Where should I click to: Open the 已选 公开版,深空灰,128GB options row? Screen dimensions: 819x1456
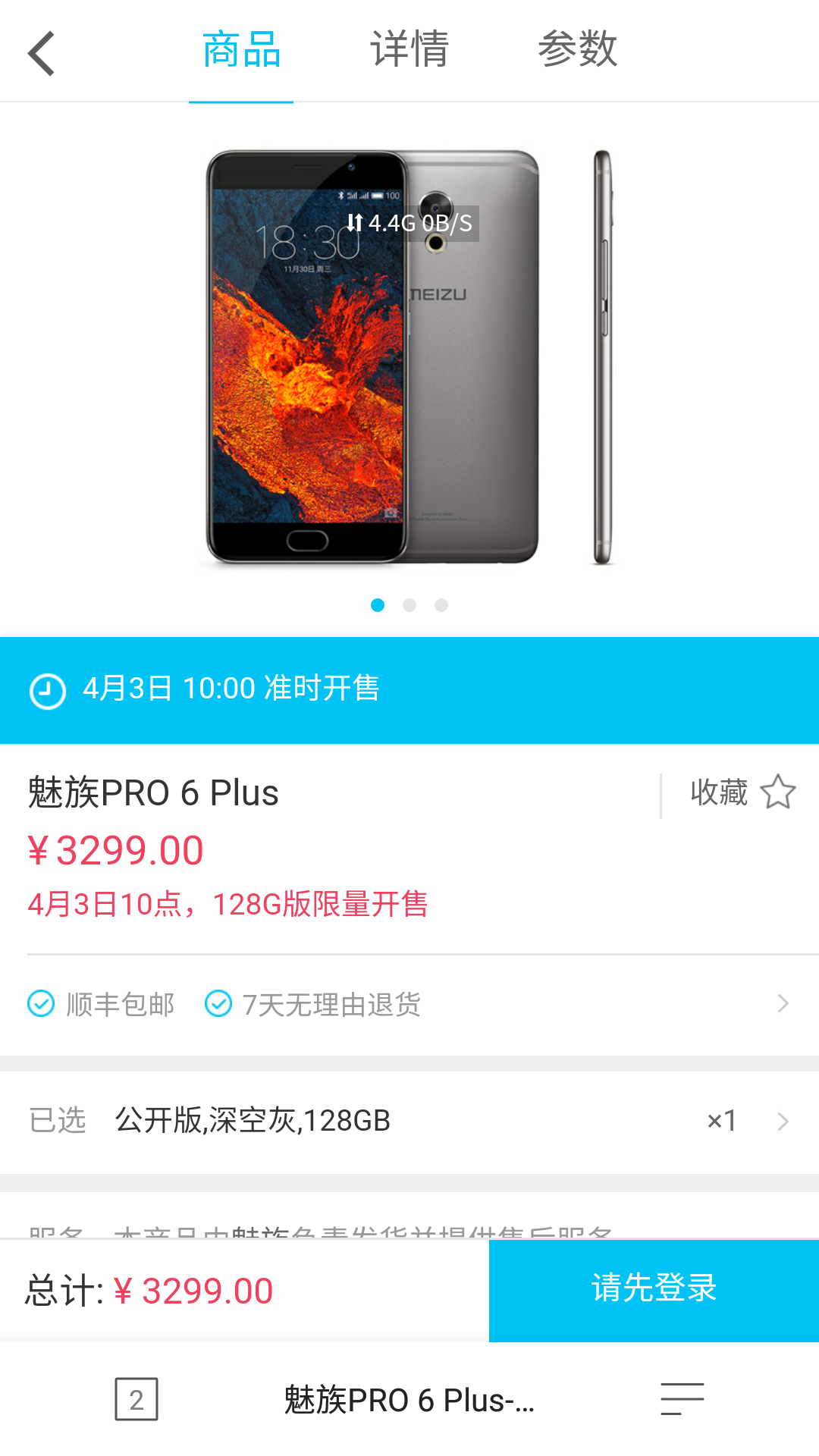click(x=409, y=1121)
